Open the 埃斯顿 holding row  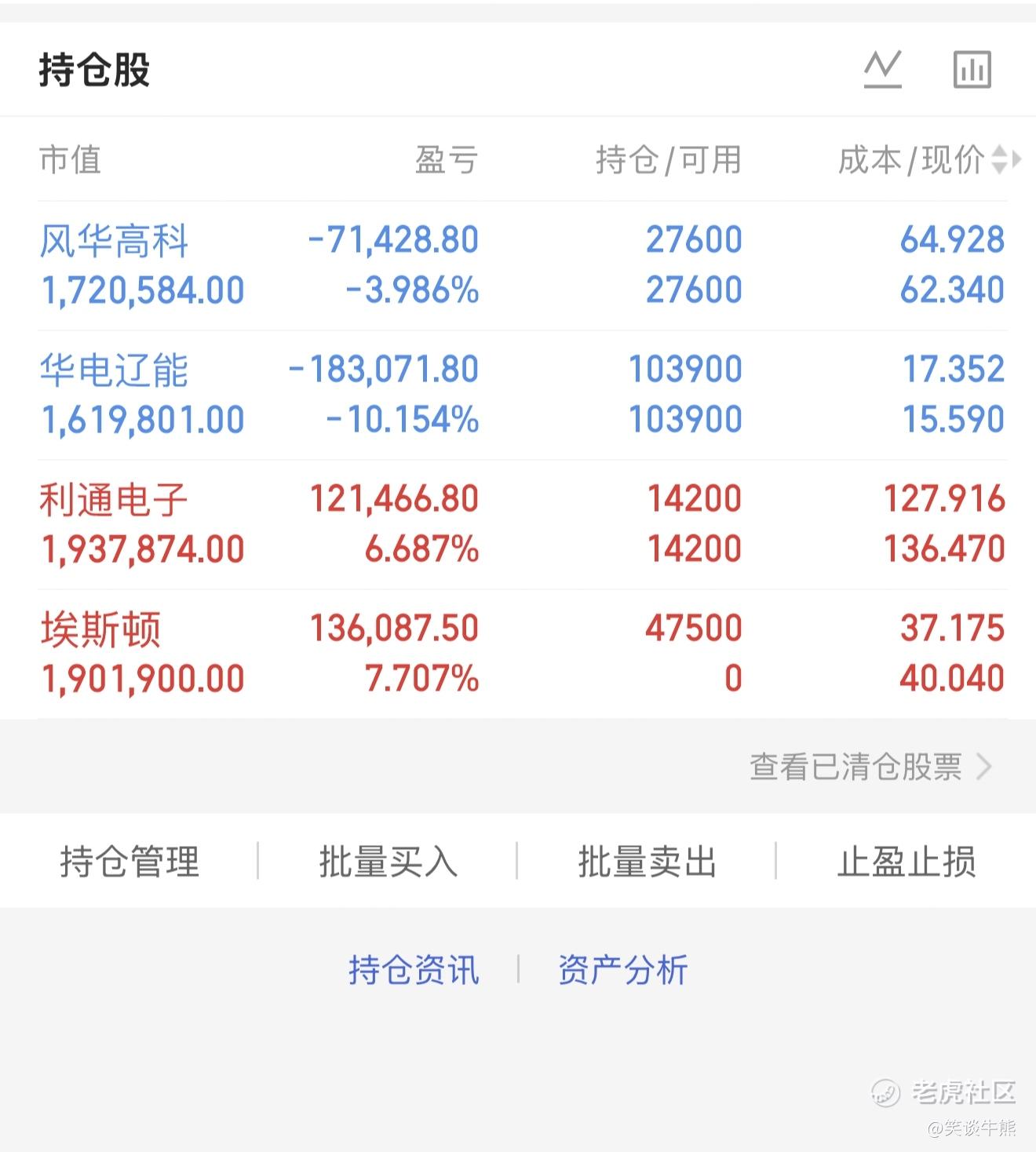pyautogui.click(x=518, y=654)
